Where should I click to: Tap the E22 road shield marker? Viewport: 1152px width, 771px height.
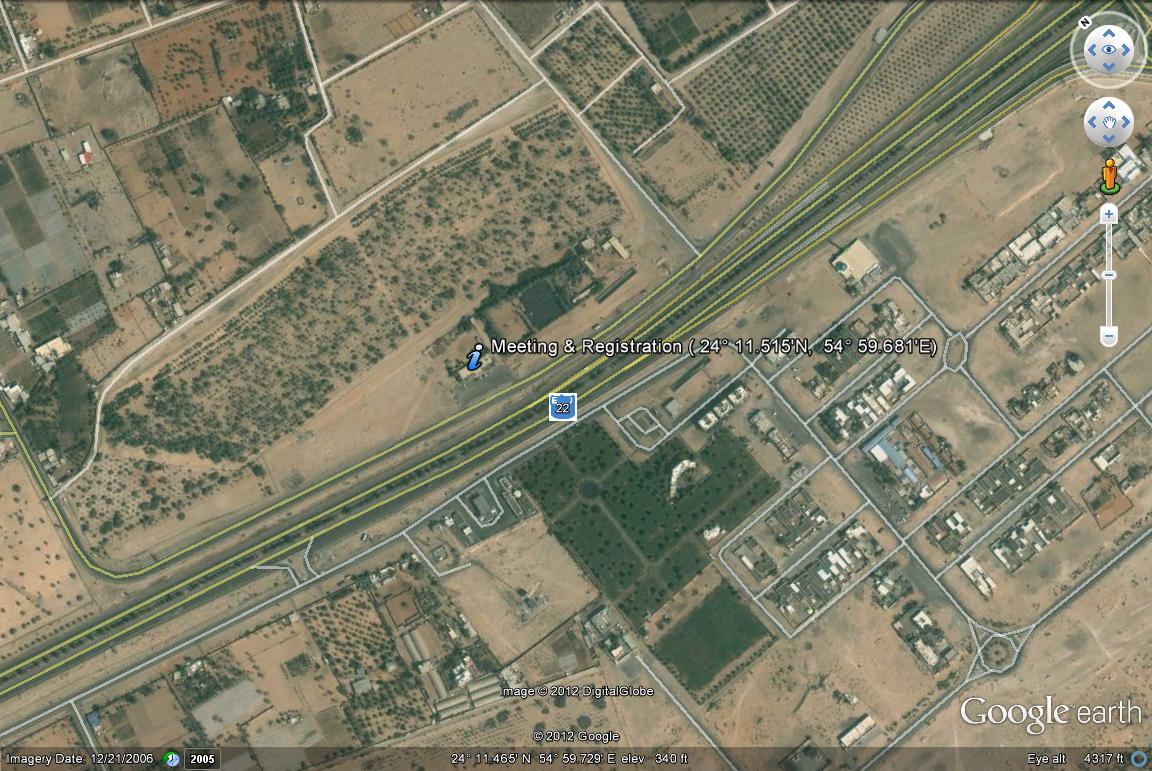[562, 407]
